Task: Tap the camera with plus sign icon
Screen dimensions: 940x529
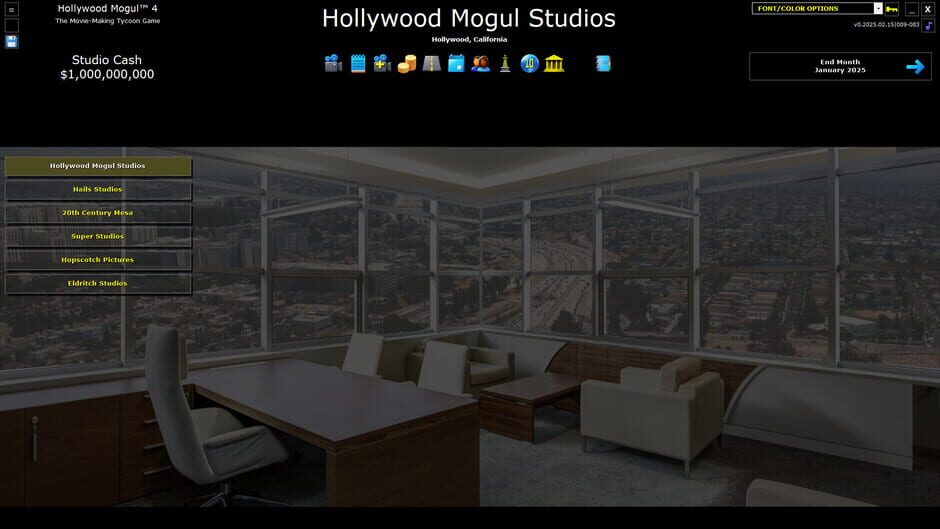Action: point(382,64)
